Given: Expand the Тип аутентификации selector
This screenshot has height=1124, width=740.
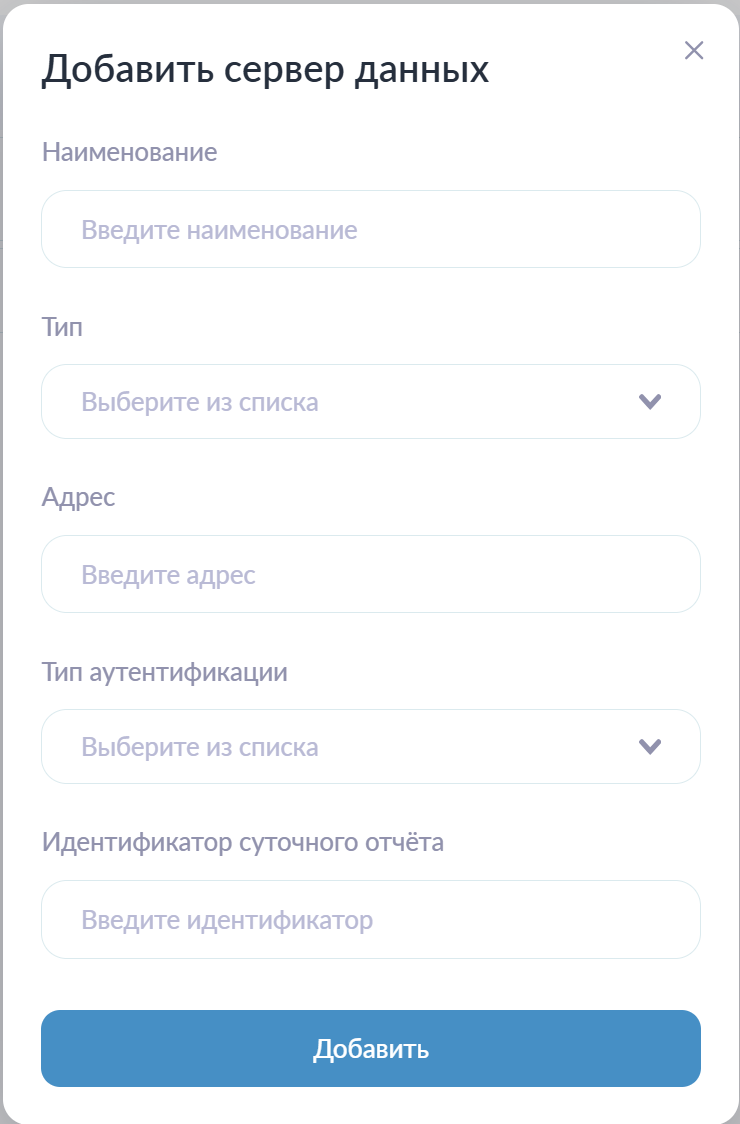Looking at the screenshot, I should [x=370, y=746].
